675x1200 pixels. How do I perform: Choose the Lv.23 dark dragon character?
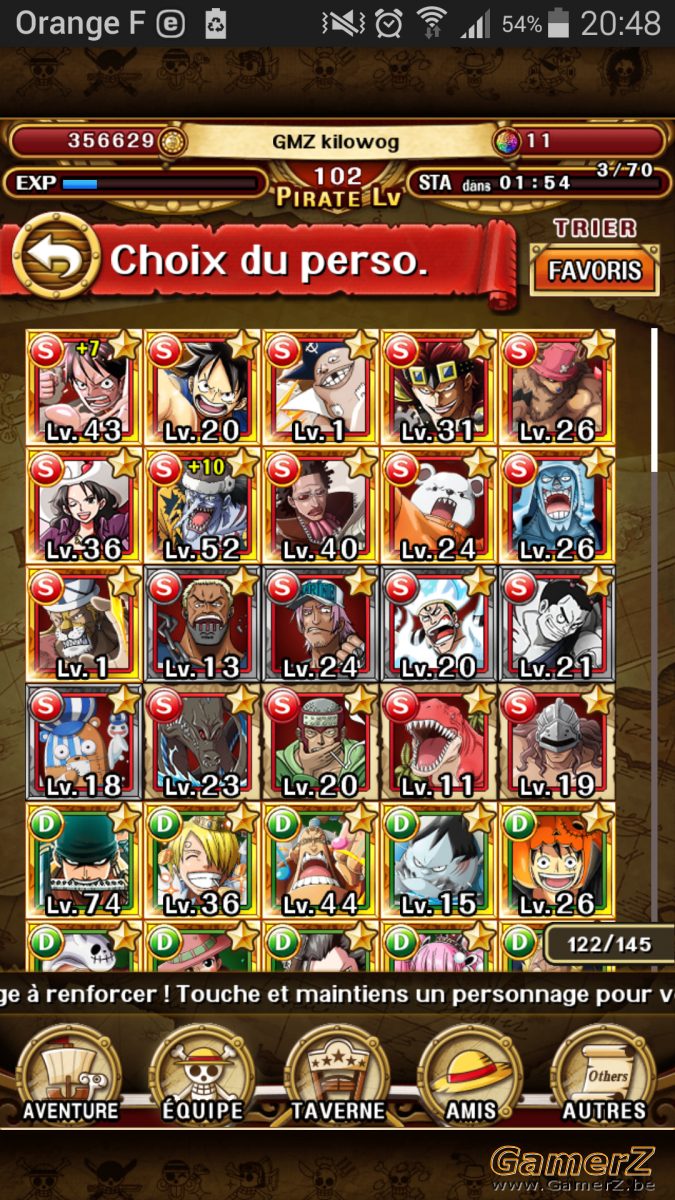coord(203,743)
